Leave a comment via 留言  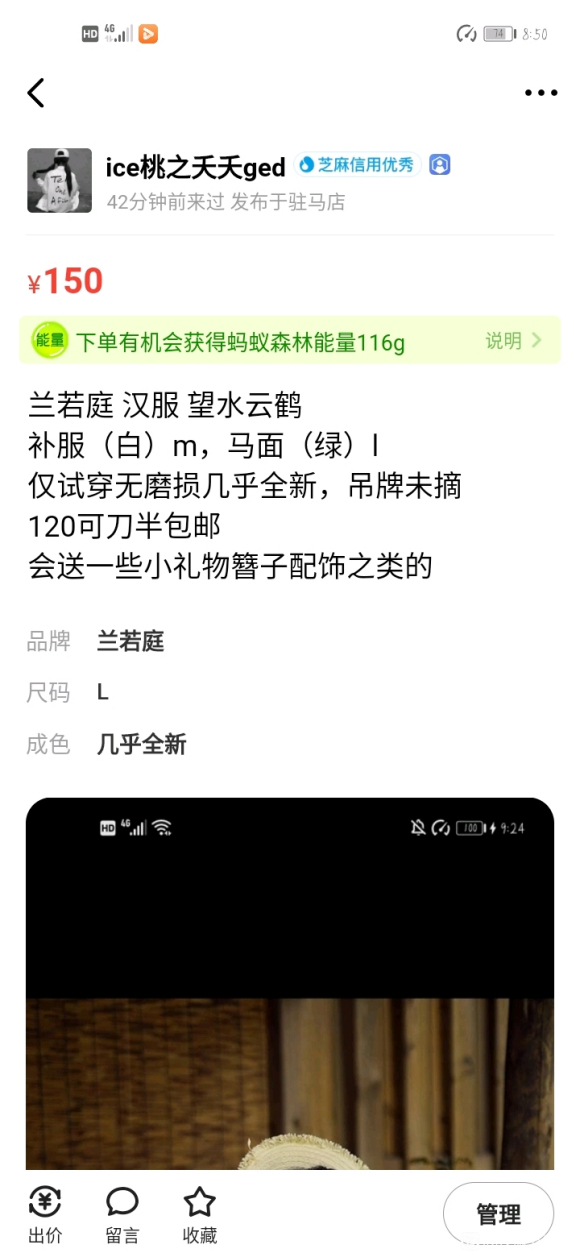click(x=122, y=1214)
